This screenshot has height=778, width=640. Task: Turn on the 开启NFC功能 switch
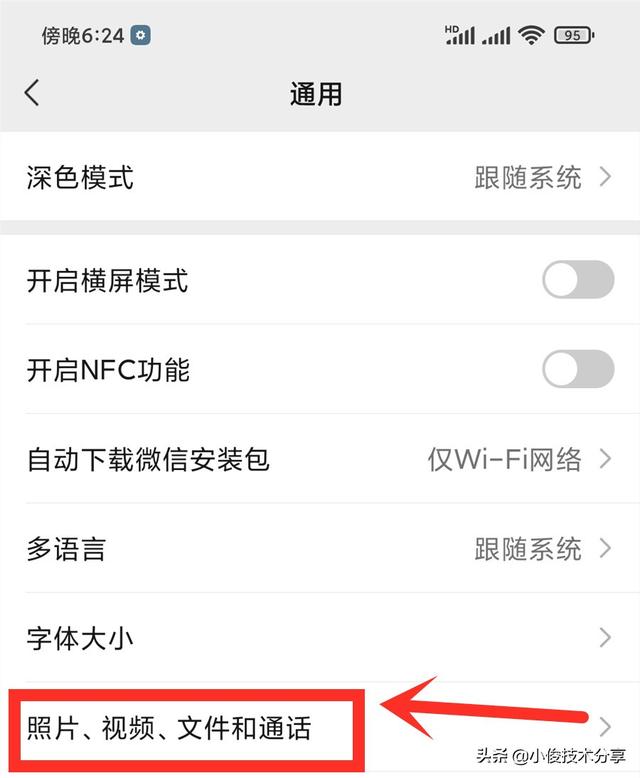[x=578, y=370]
